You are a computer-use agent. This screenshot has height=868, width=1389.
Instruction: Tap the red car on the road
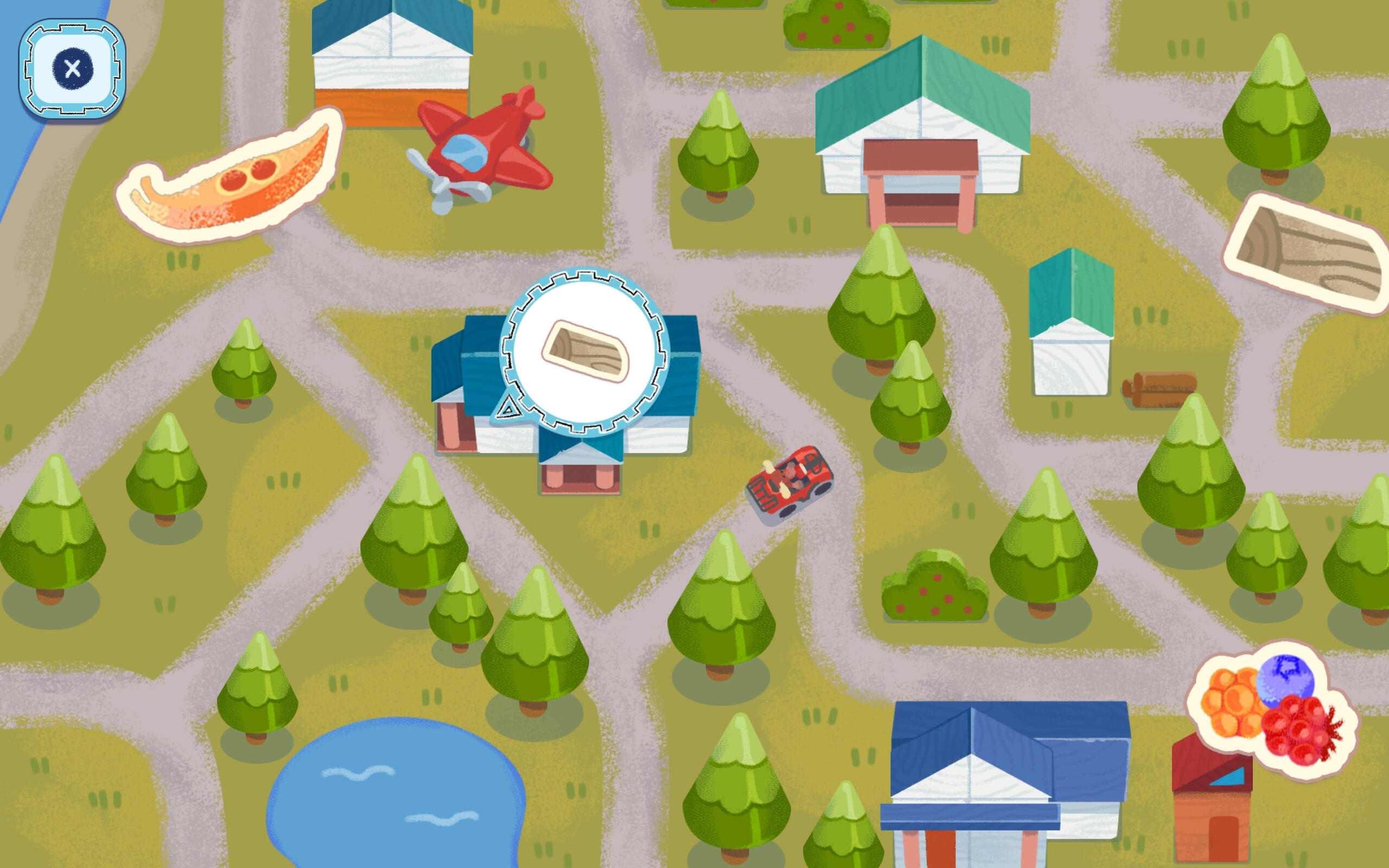click(789, 484)
